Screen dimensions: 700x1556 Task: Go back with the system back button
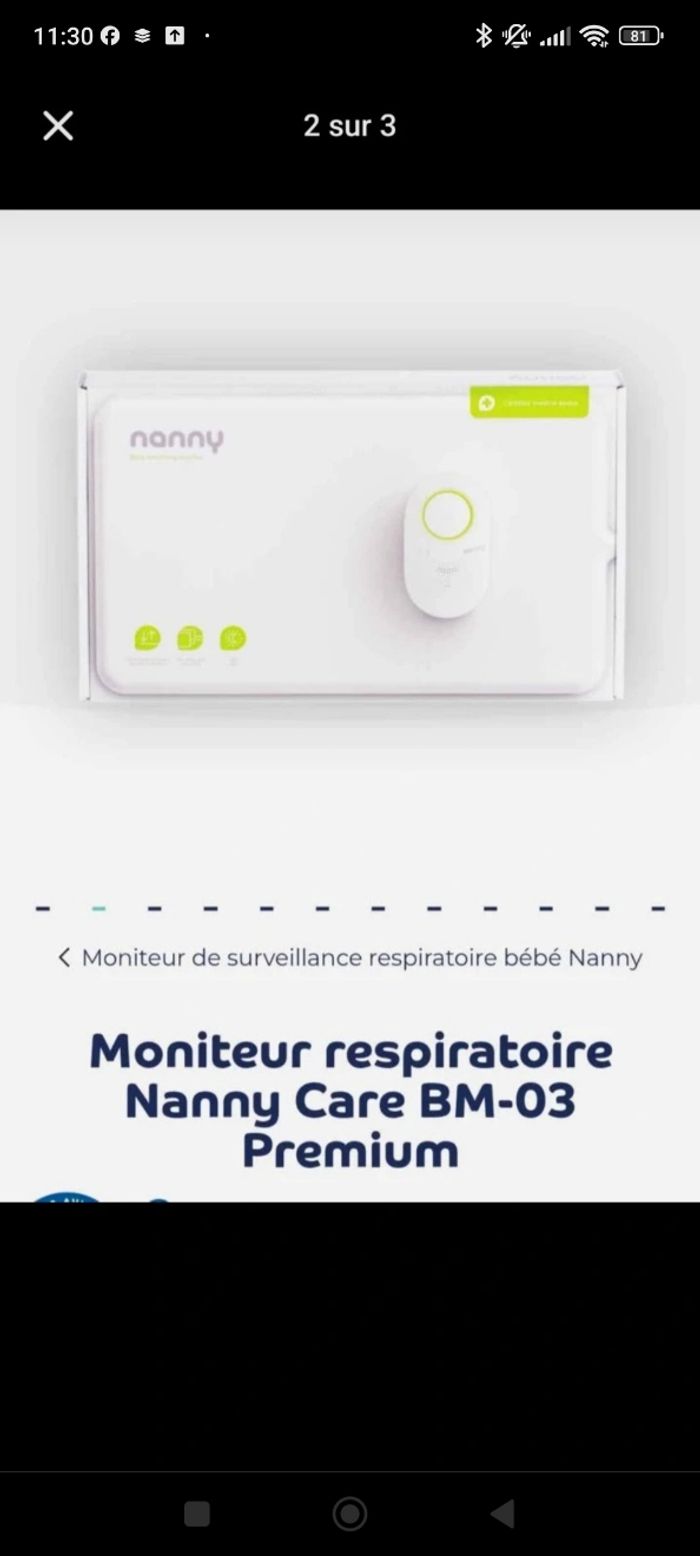(502, 1513)
